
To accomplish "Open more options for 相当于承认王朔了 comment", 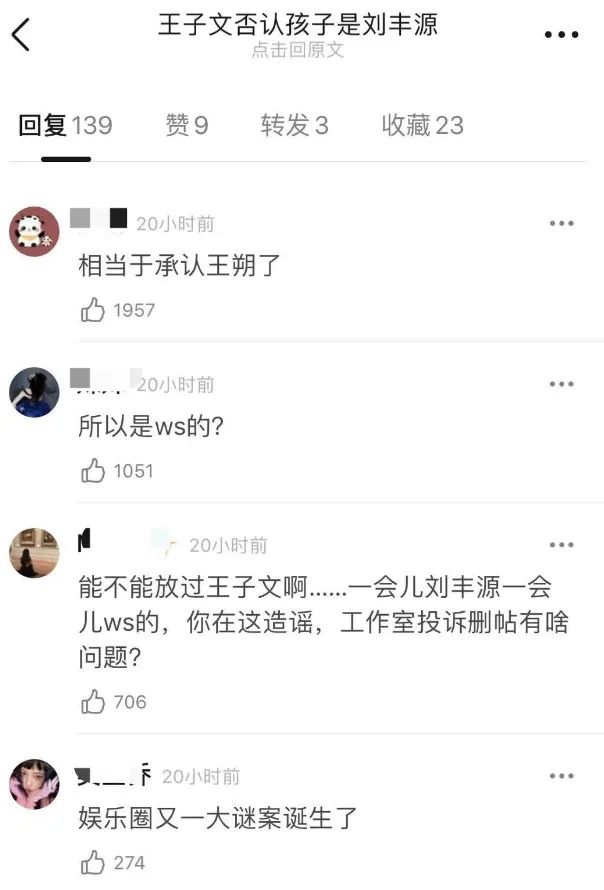I will coord(561,223).
